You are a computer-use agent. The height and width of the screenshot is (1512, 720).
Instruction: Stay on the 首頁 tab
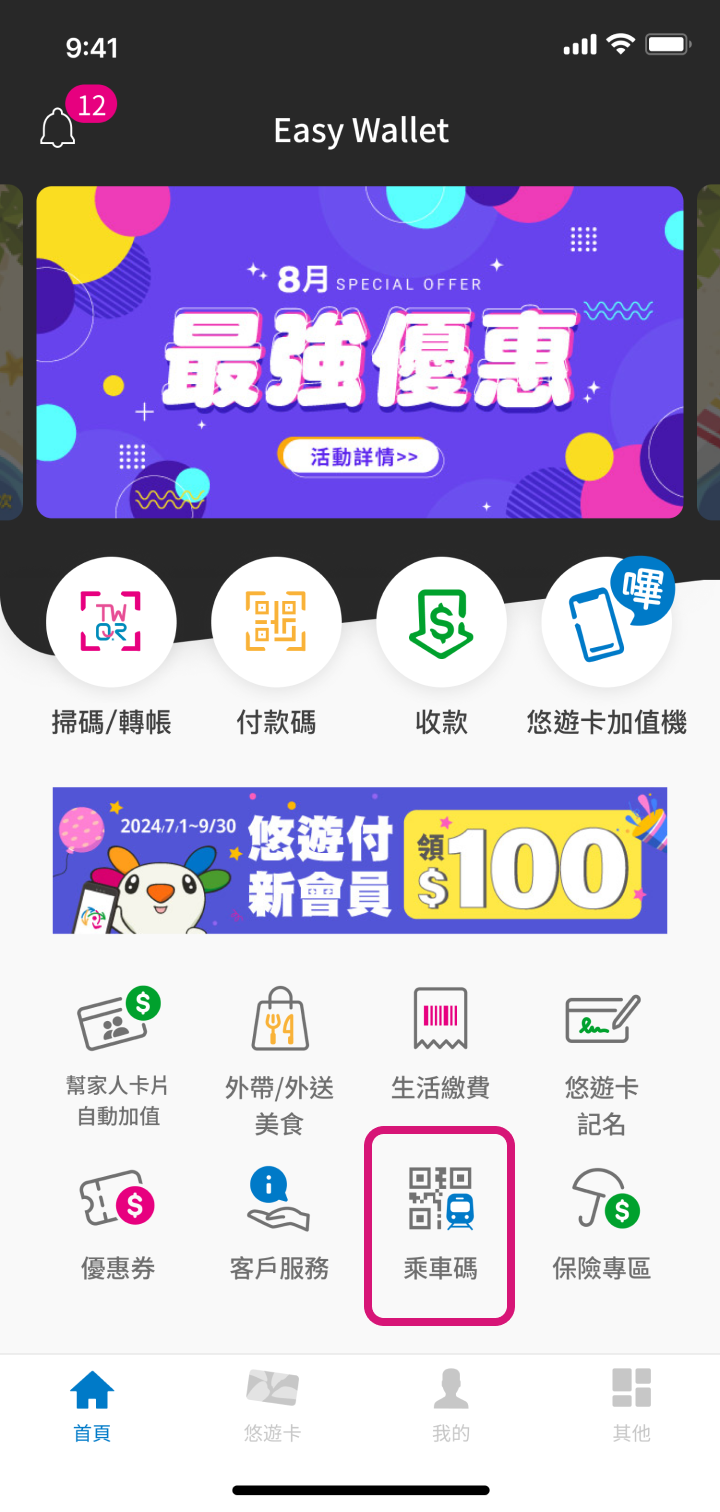92,1405
